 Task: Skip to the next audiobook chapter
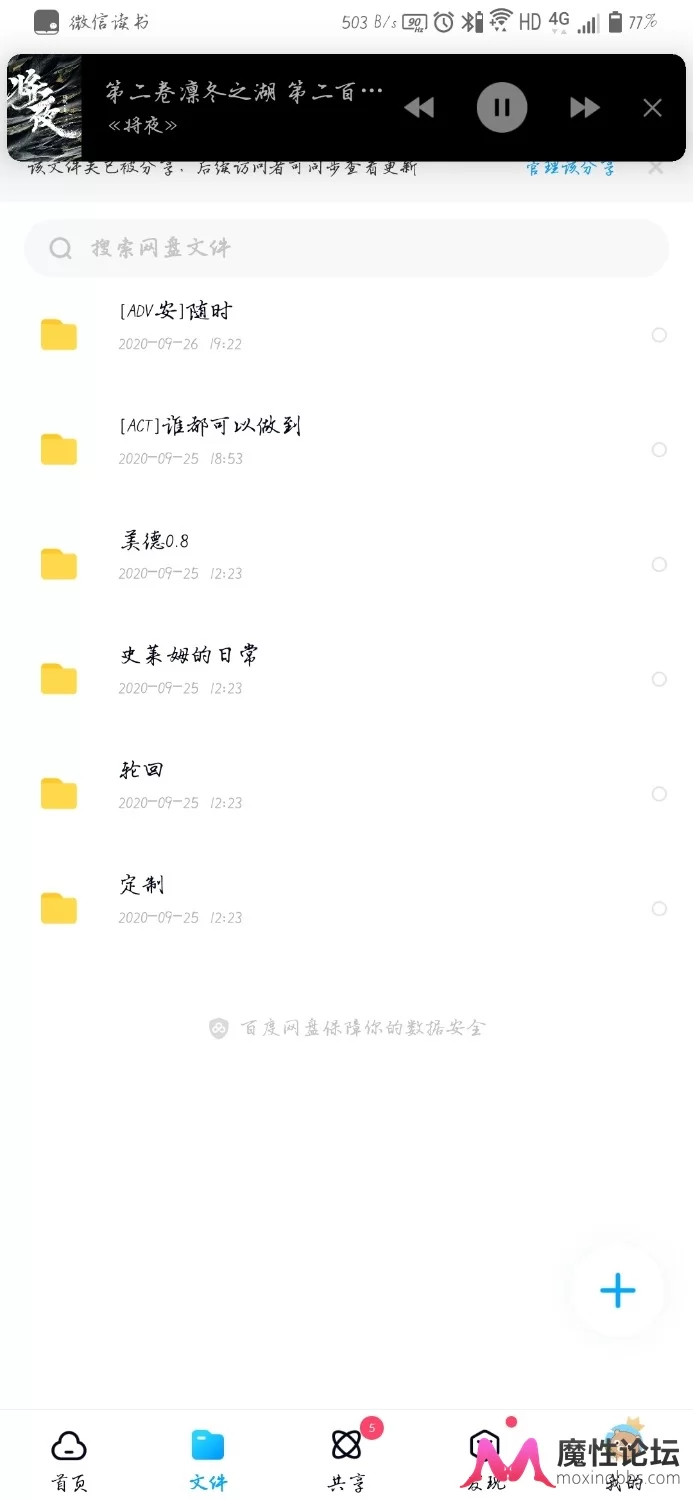pyautogui.click(x=585, y=107)
